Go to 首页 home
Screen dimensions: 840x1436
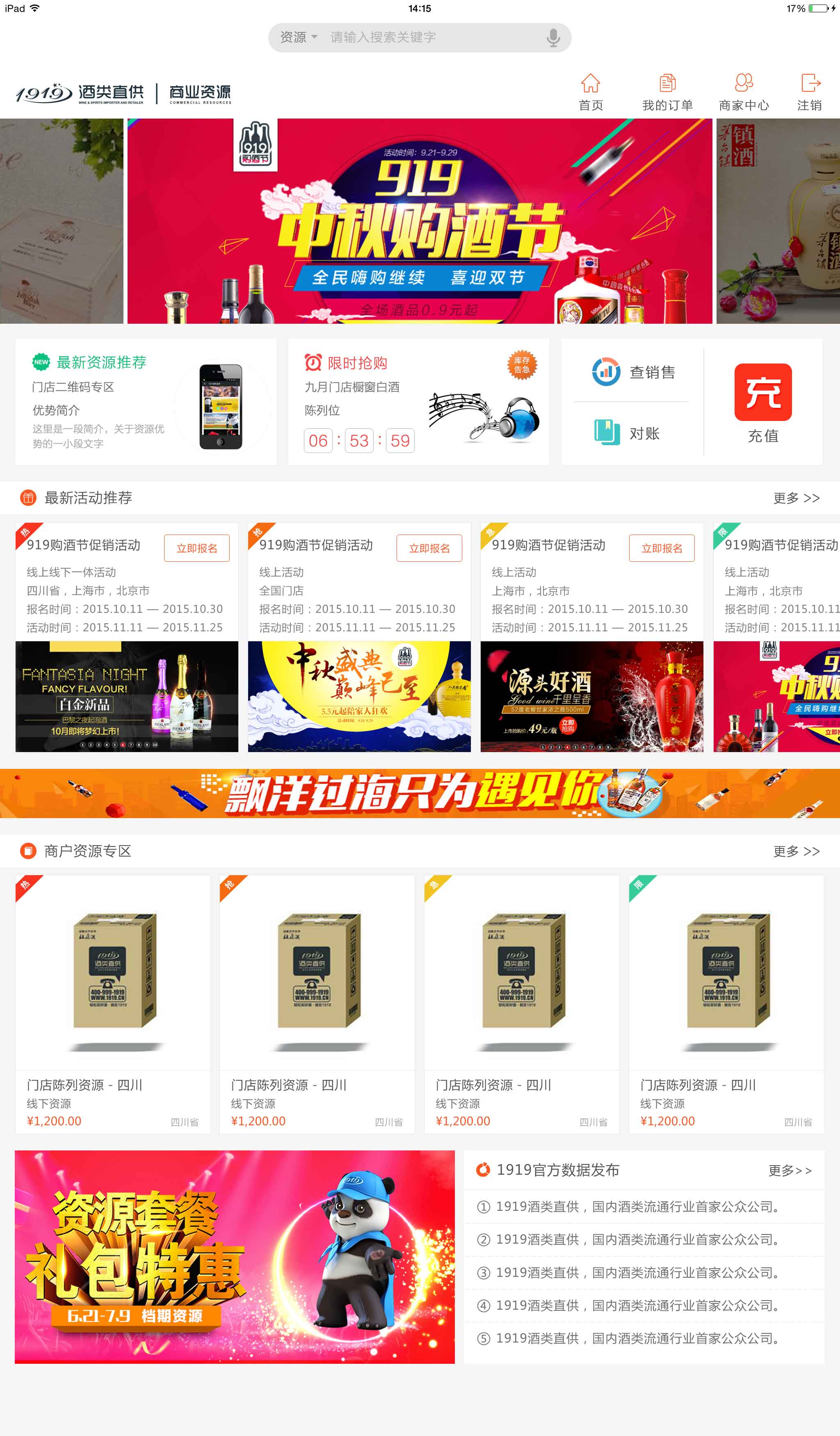click(x=591, y=92)
